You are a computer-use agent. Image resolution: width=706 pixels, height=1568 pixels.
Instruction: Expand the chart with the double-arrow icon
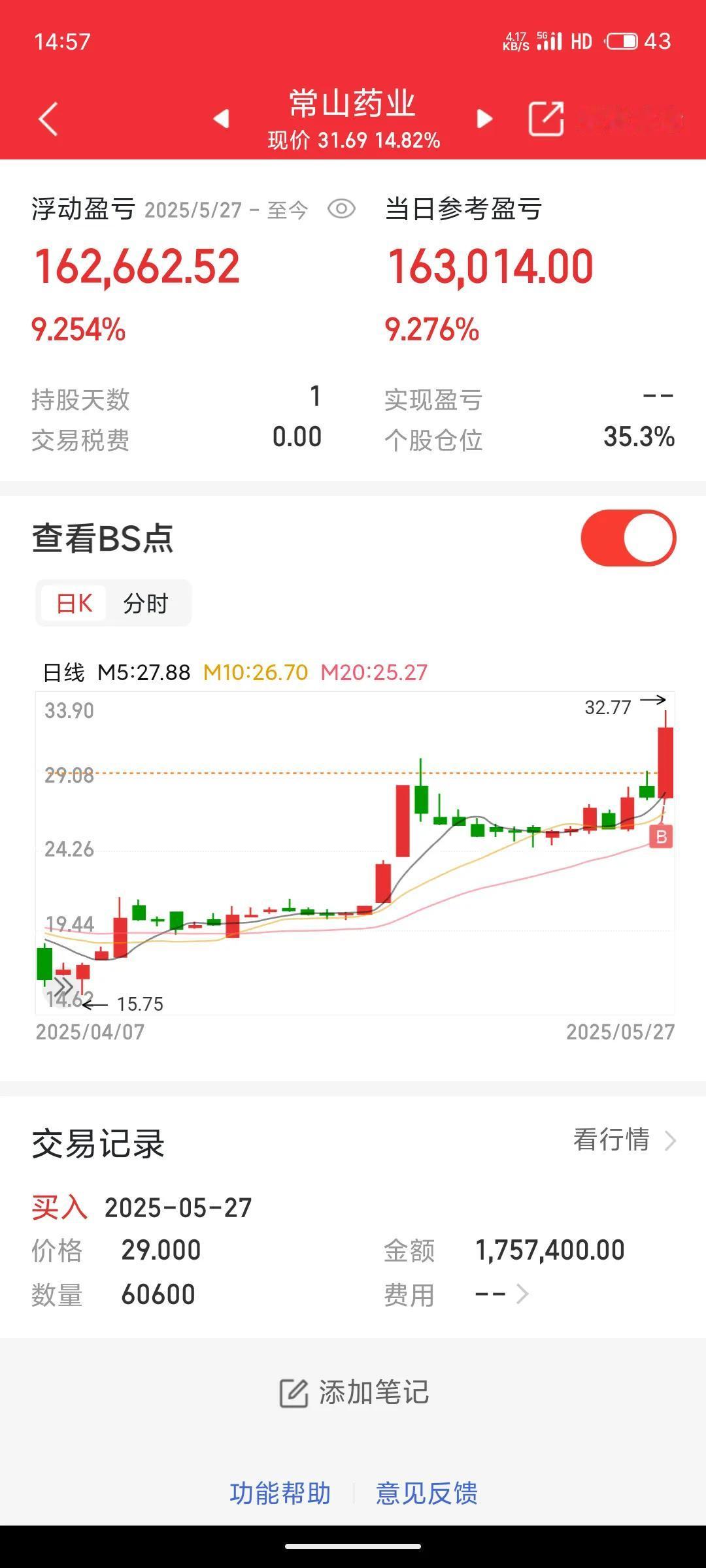63,987
